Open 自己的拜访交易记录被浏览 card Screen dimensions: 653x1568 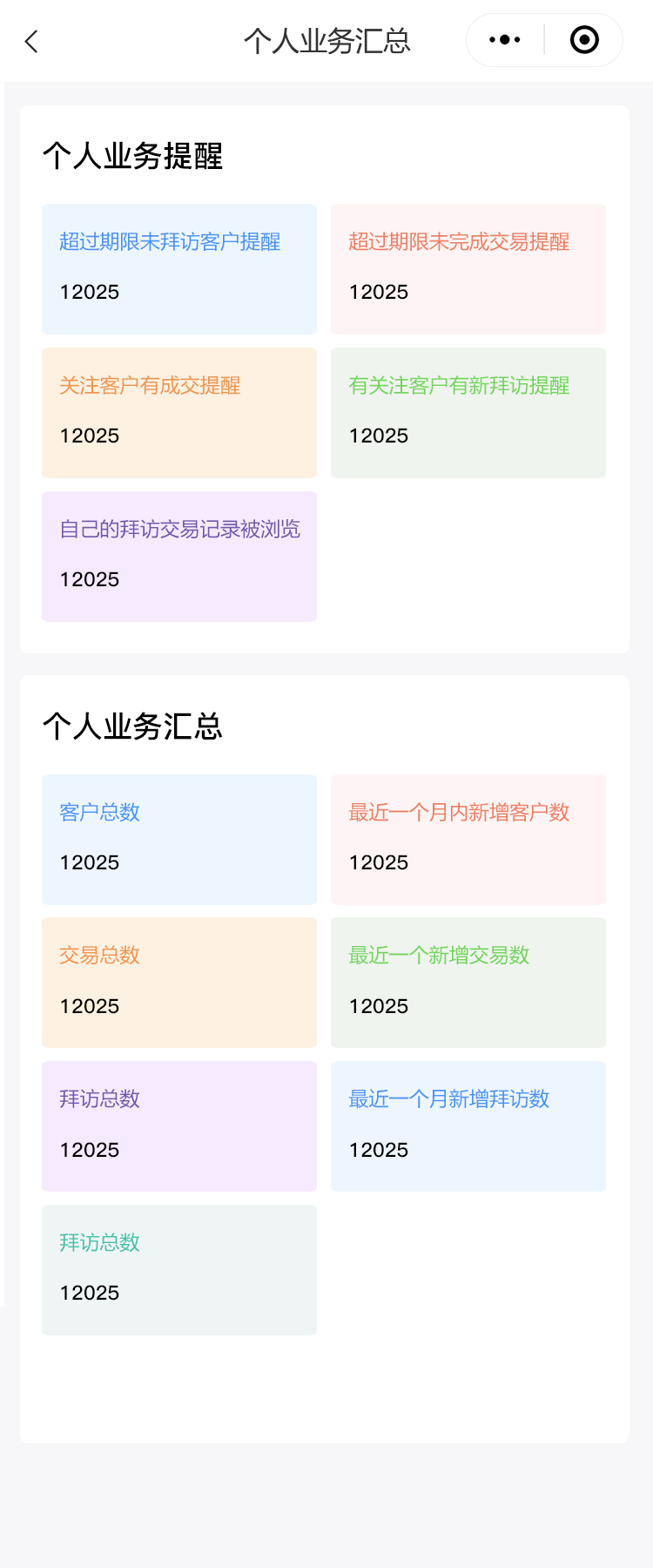pos(179,557)
